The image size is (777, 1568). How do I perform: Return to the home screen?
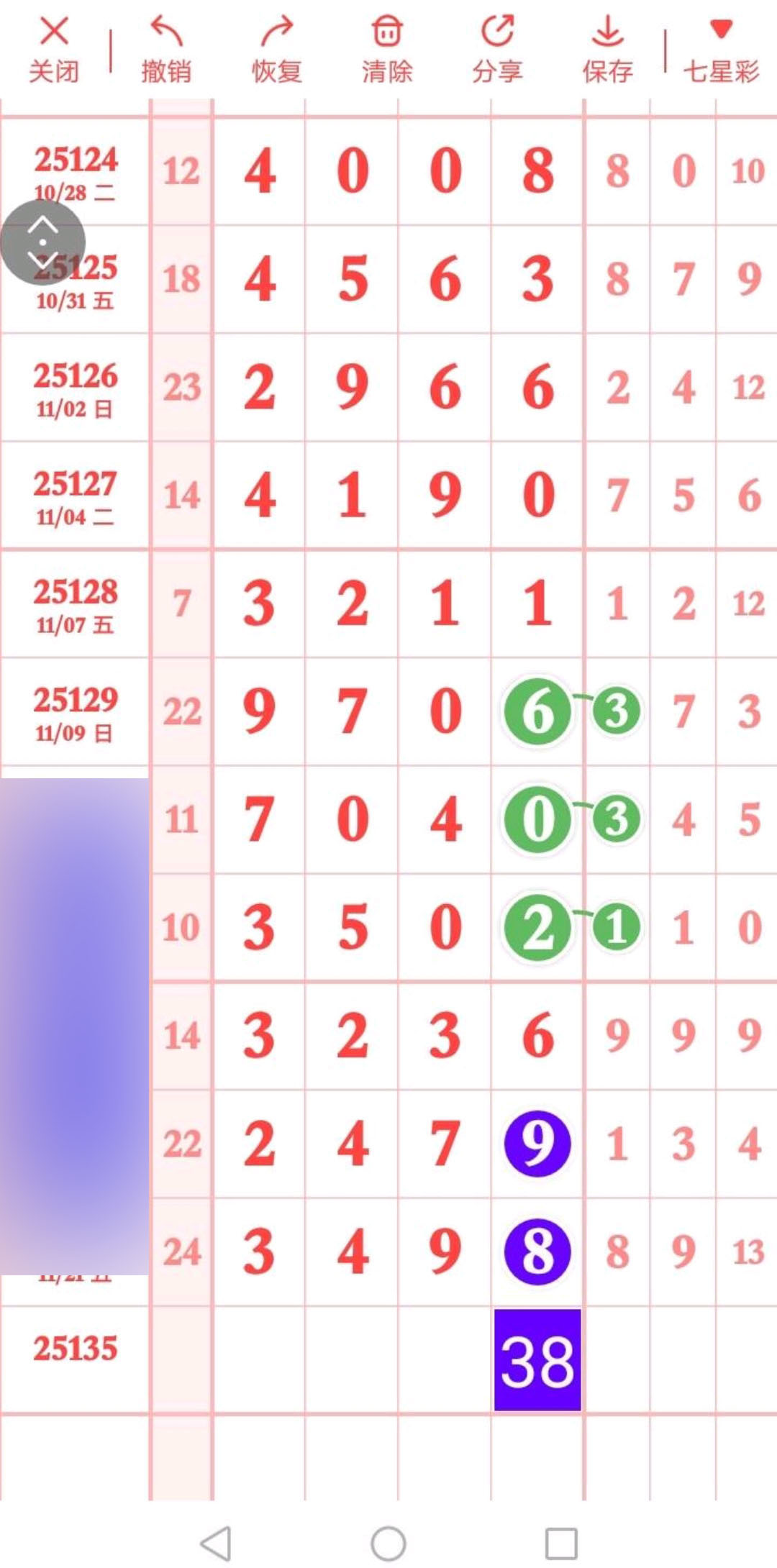(x=388, y=1543)
